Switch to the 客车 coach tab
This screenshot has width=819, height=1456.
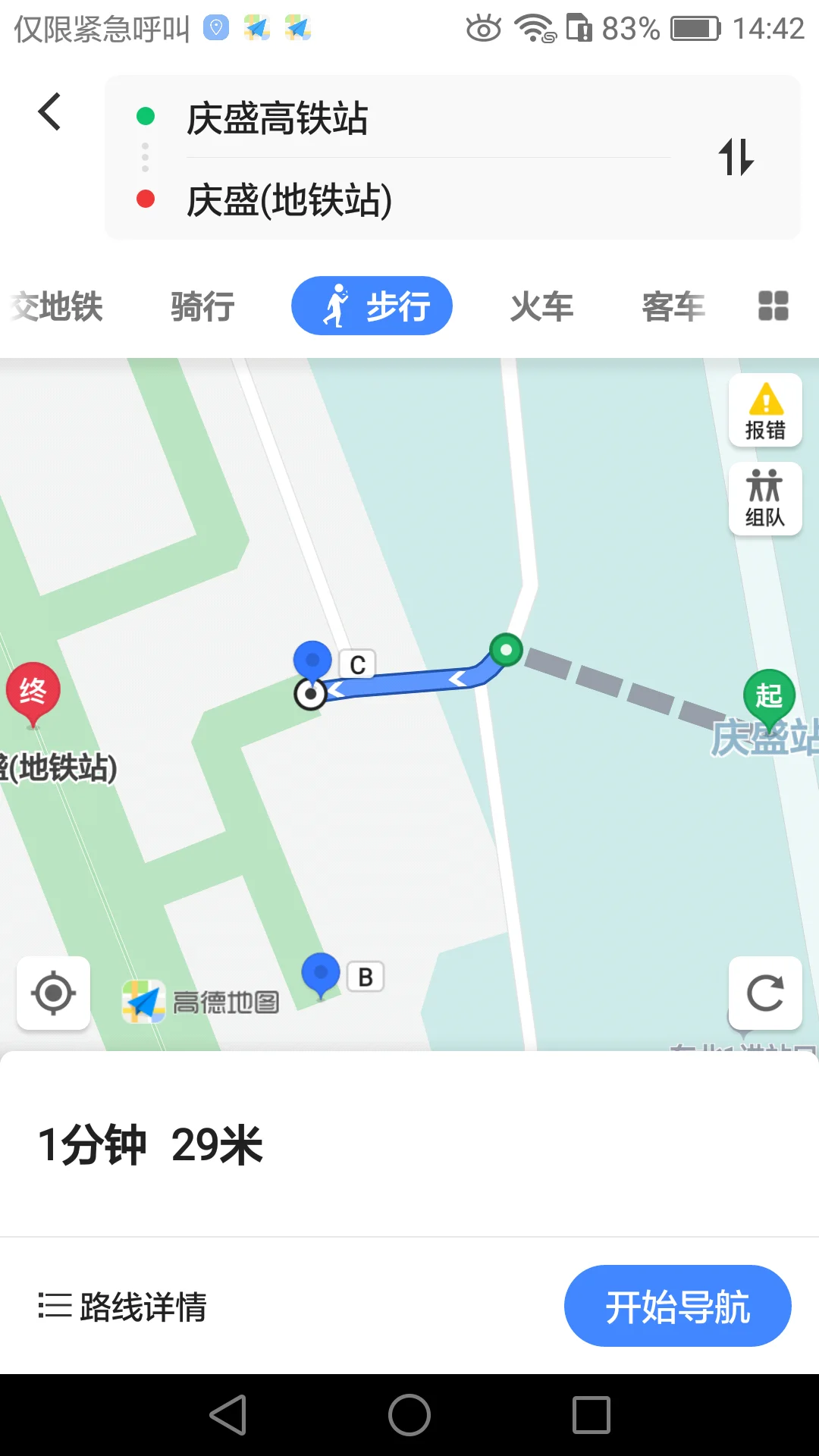pos(673,306)
